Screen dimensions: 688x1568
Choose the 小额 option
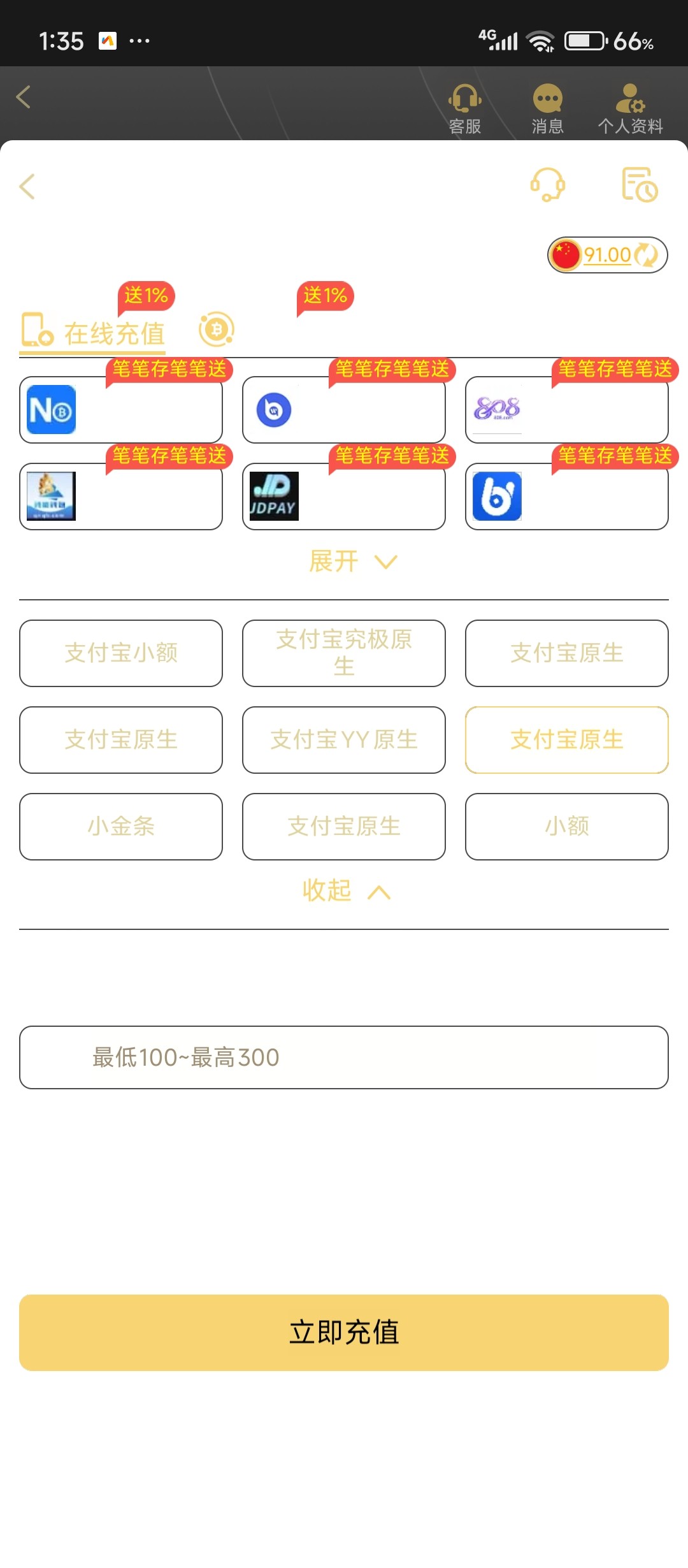(566, 827)
